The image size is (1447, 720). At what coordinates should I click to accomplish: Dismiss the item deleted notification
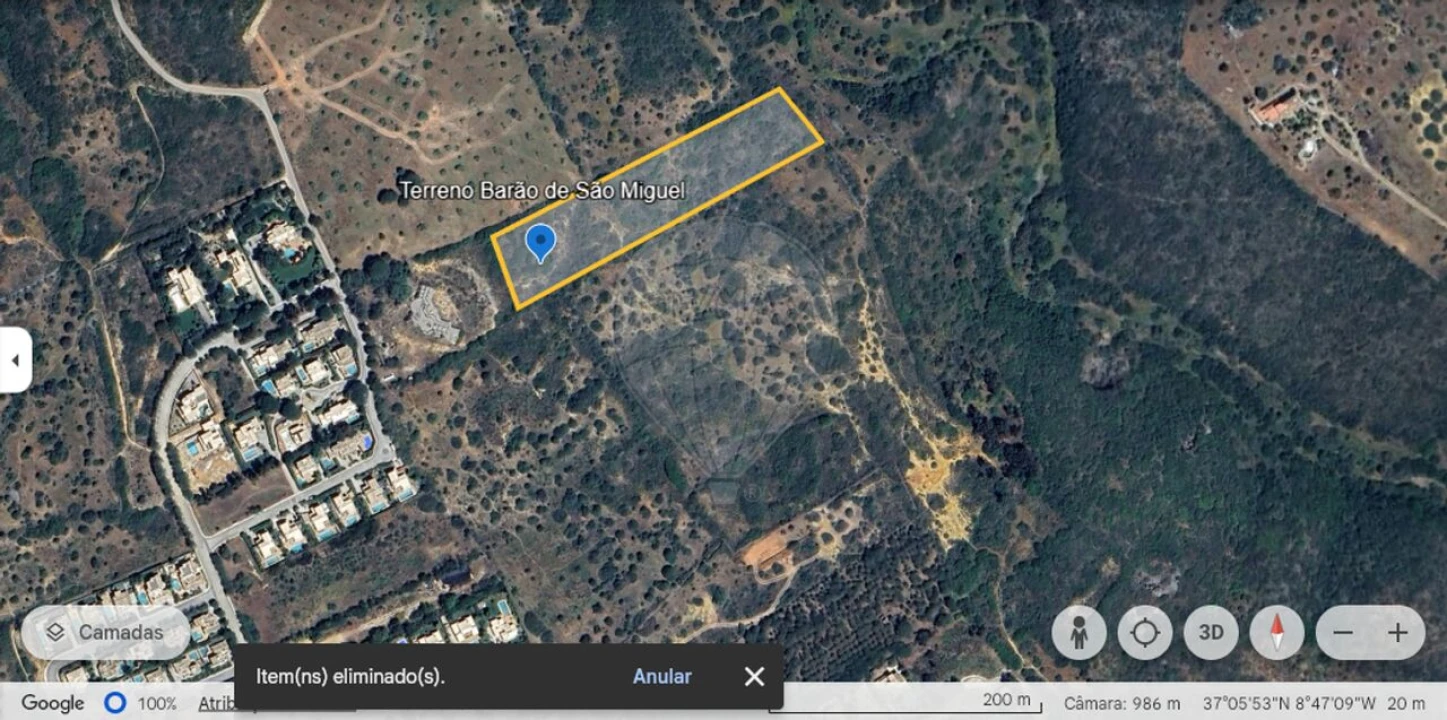pyautogui.click(x=754, y=677)
